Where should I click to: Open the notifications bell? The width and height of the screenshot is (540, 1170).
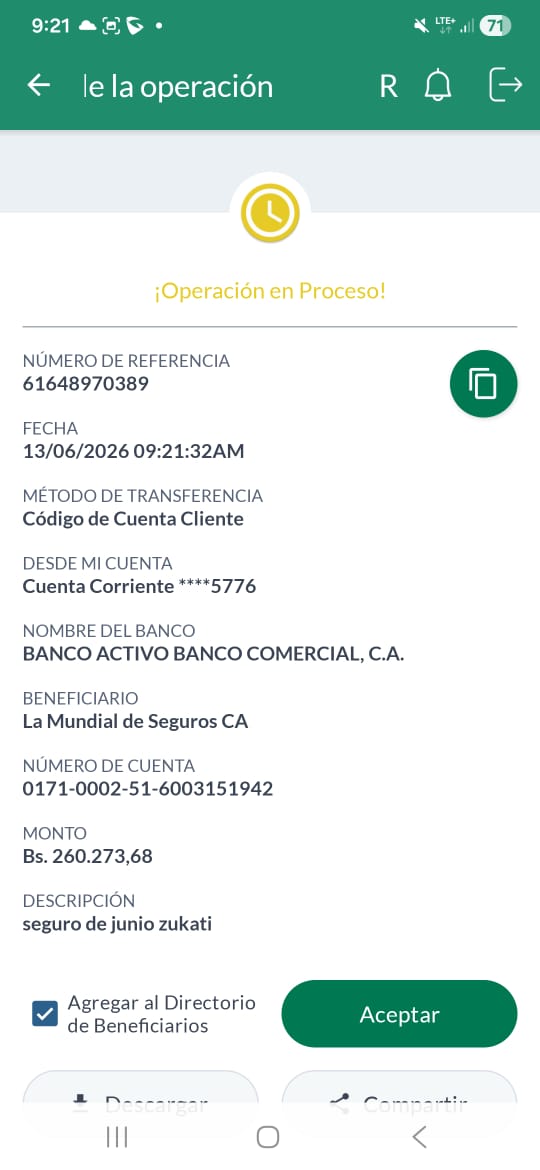pyautogui.click(x=438, y=86)
